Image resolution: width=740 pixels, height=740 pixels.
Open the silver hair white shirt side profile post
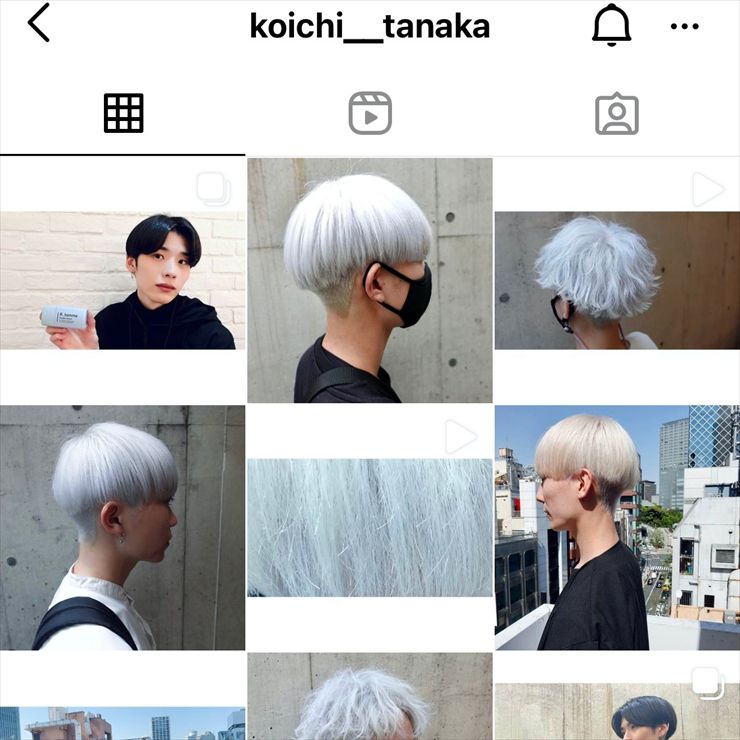[x=122, y=527]
